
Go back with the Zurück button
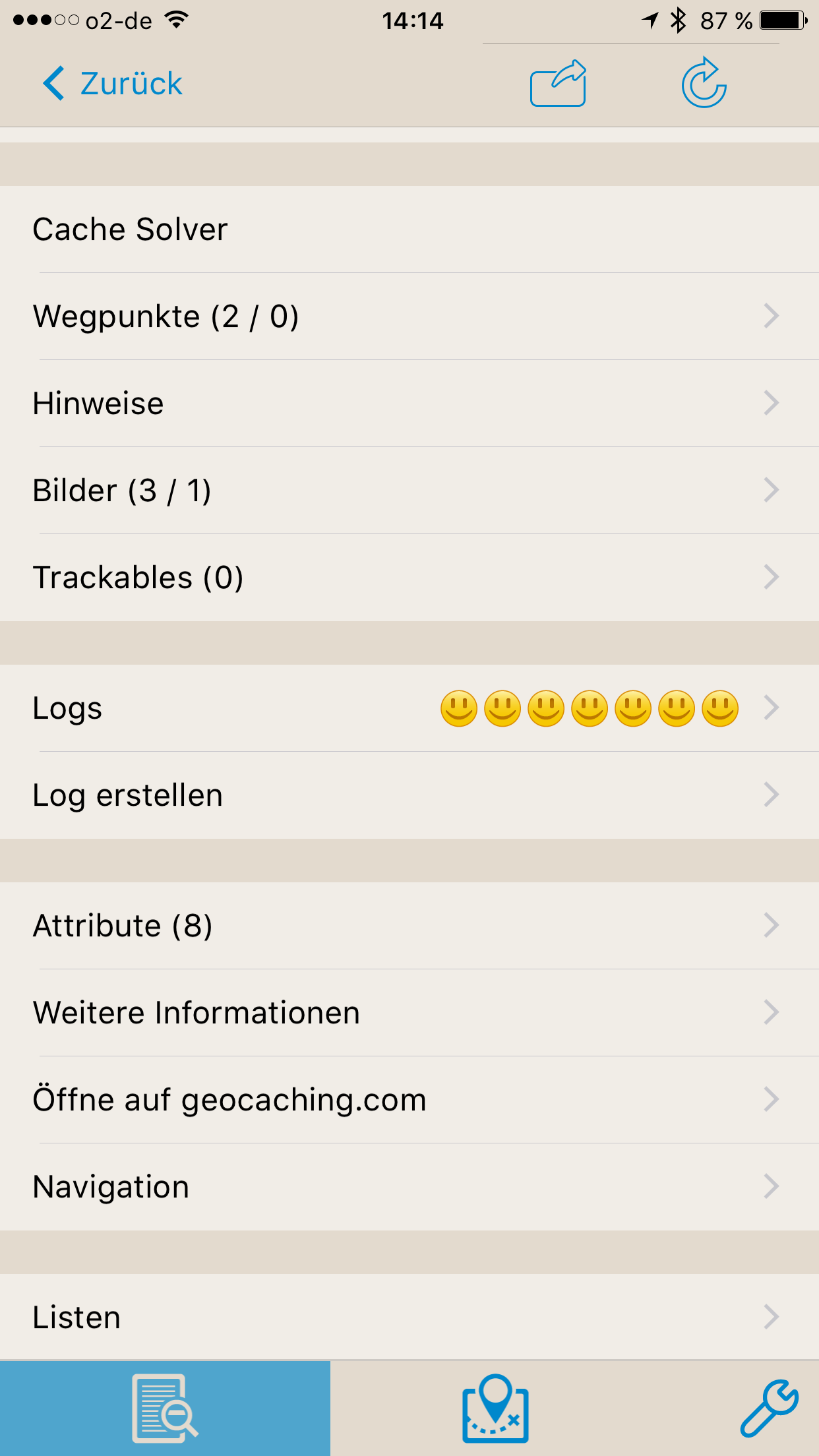pyautogui.click(x=112, y=84)
